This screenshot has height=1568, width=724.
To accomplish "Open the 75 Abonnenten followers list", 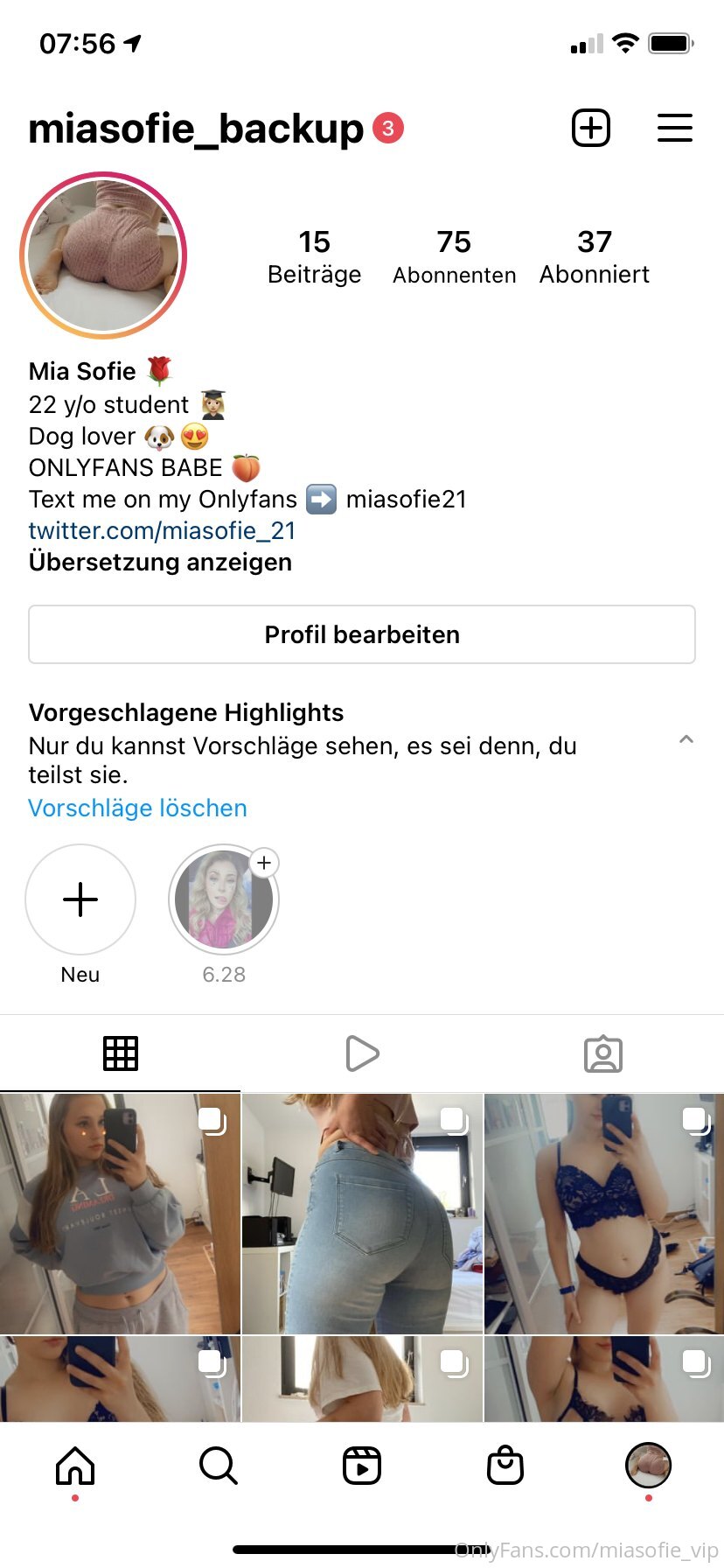I will click(x=454, y=256).
